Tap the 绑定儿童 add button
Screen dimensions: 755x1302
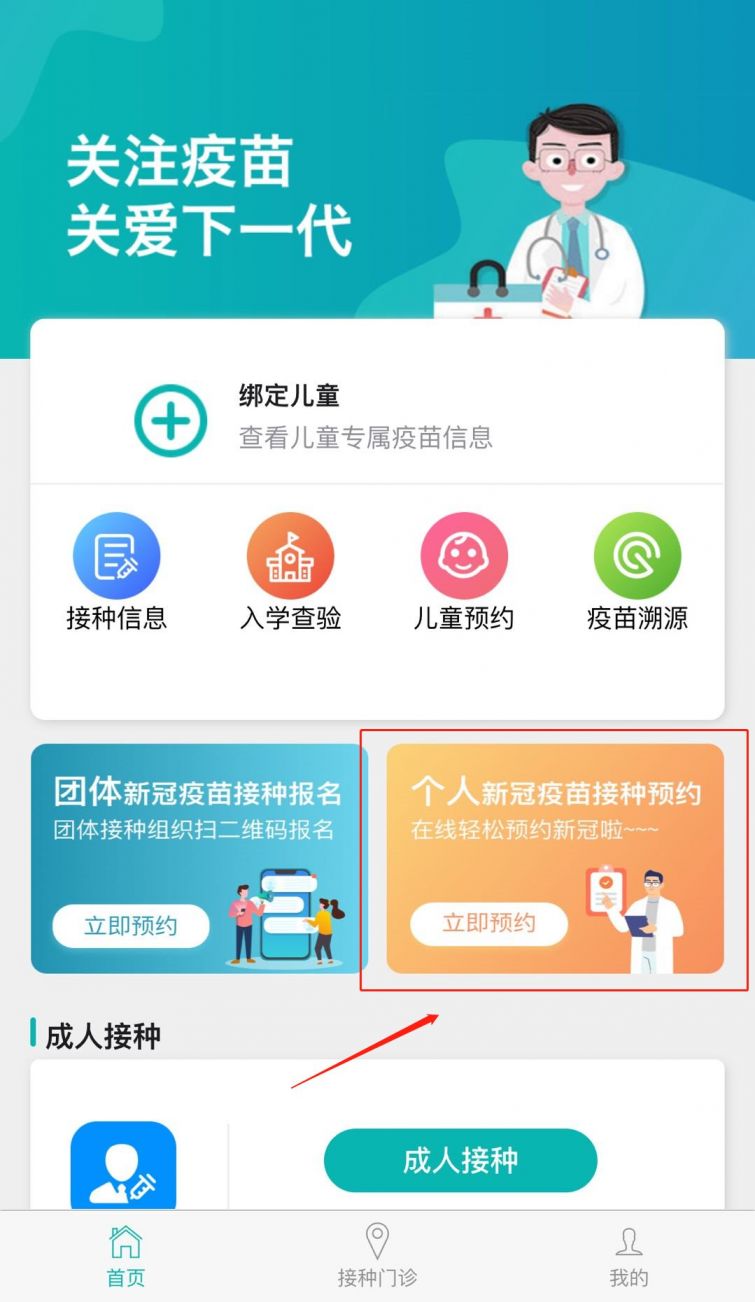pos(171,420)
